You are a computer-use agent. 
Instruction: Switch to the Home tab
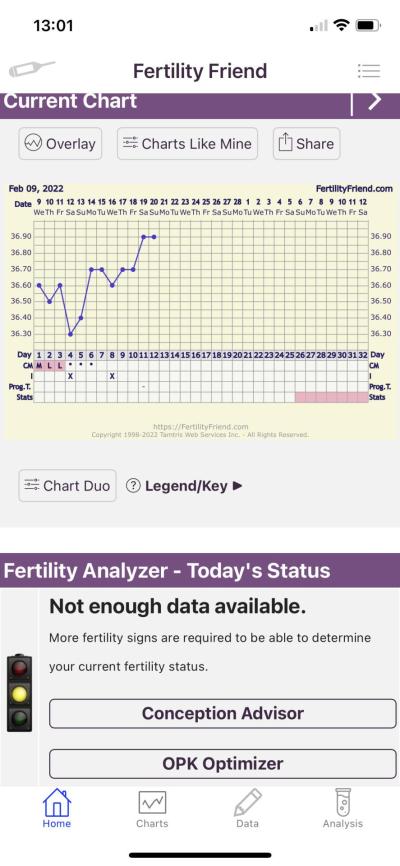tap(56, 809)
